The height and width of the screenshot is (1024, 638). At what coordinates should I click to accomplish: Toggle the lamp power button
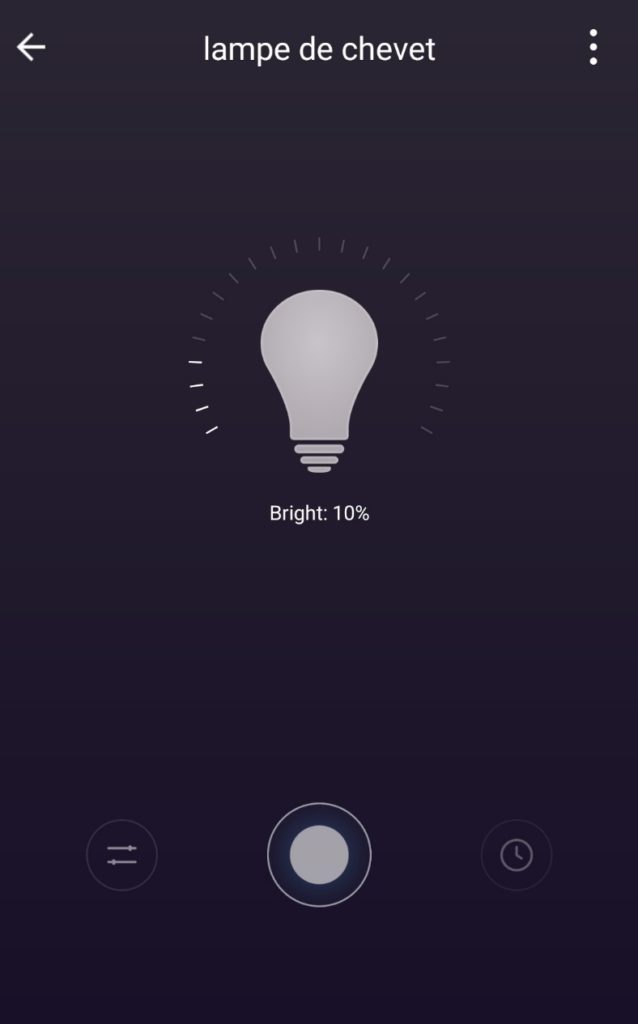(x=319, y=854)
